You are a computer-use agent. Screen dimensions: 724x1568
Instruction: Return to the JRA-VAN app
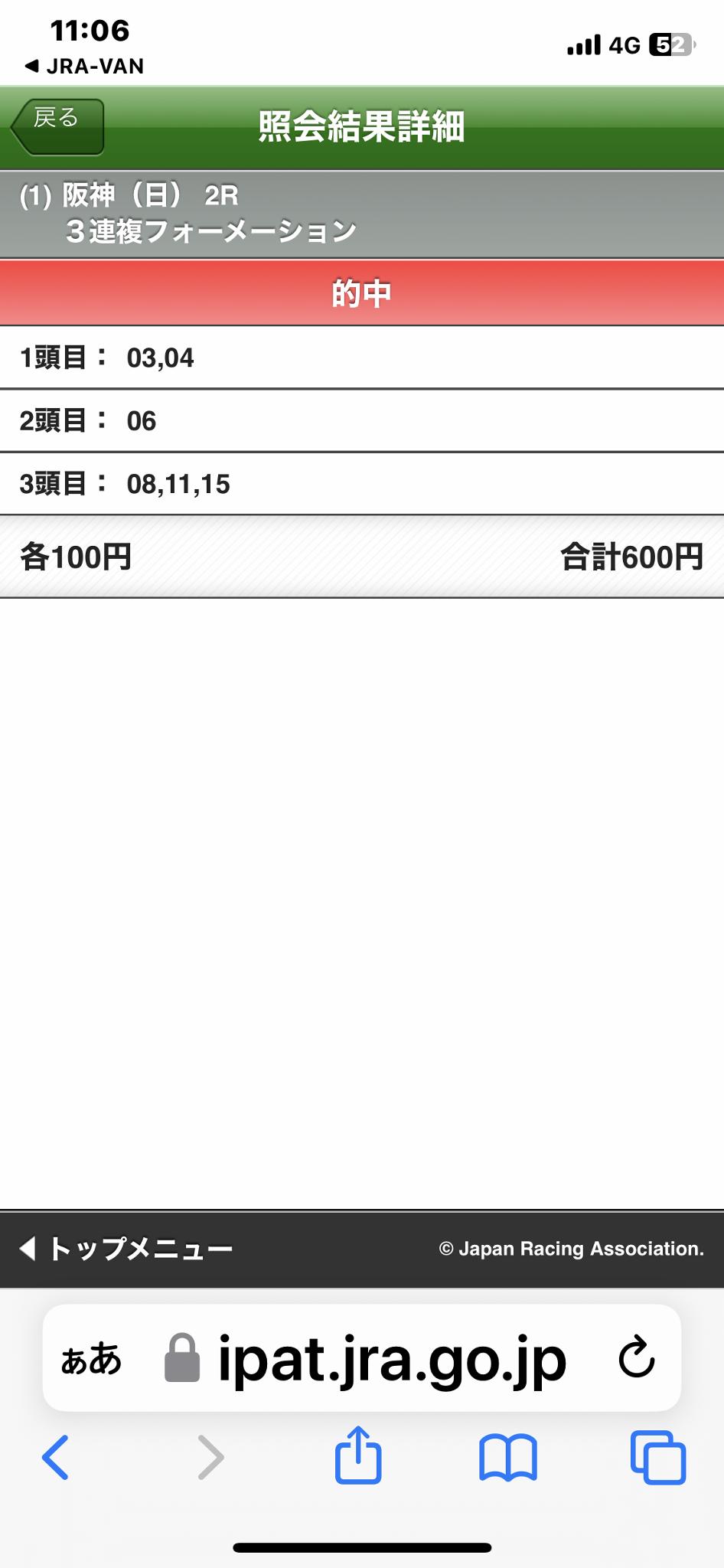click(84, 67)
